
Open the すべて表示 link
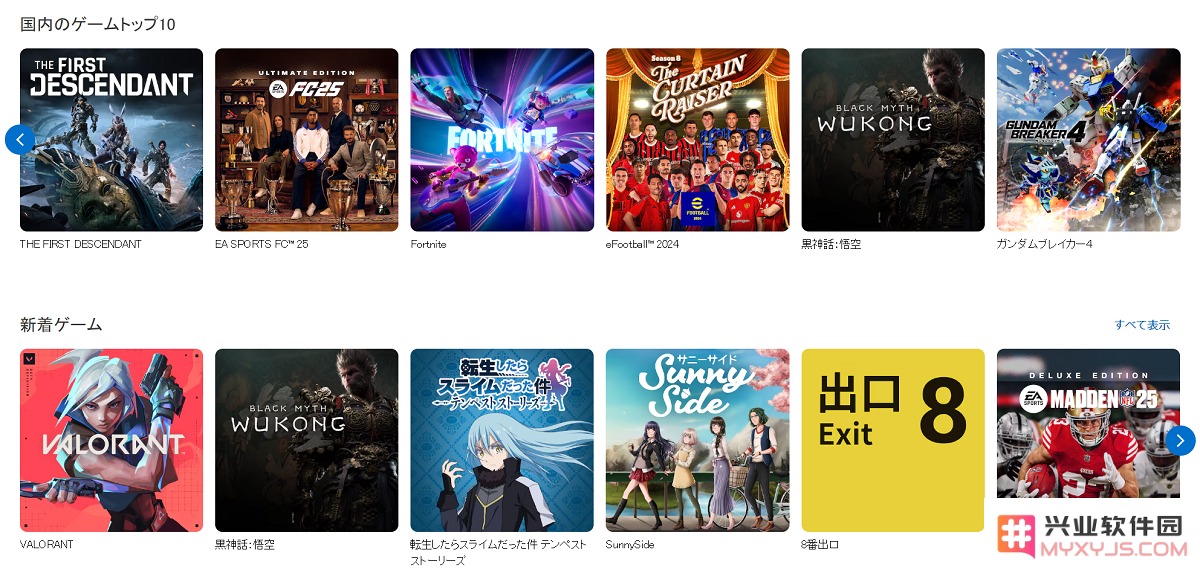pos(1142,325)
